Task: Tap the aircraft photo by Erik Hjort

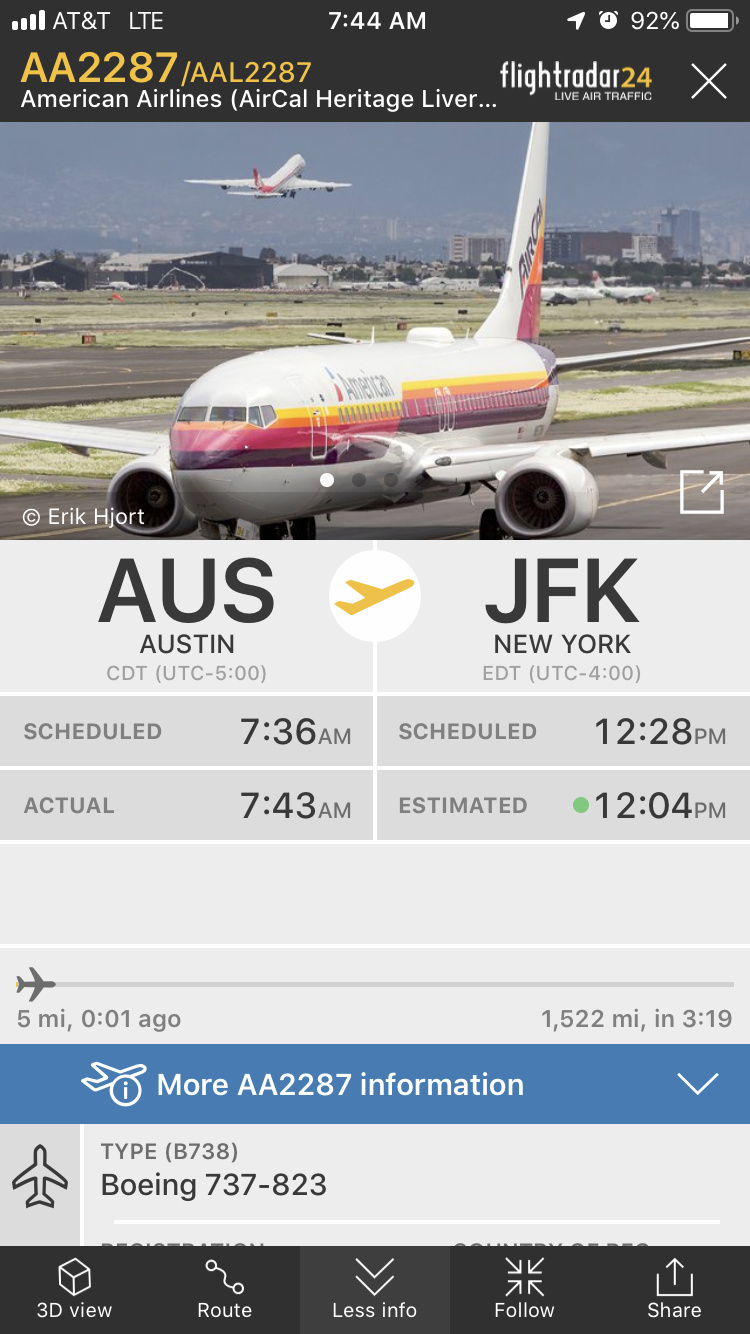Action: [375, 330]
